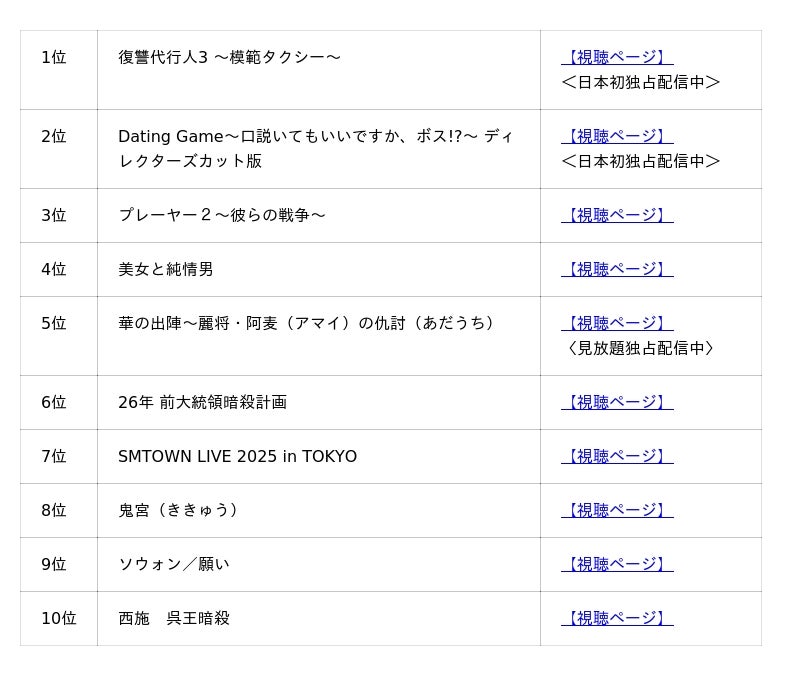Open the viewing page link for Dating Game
Screen dimensions: 800x676
616,136
